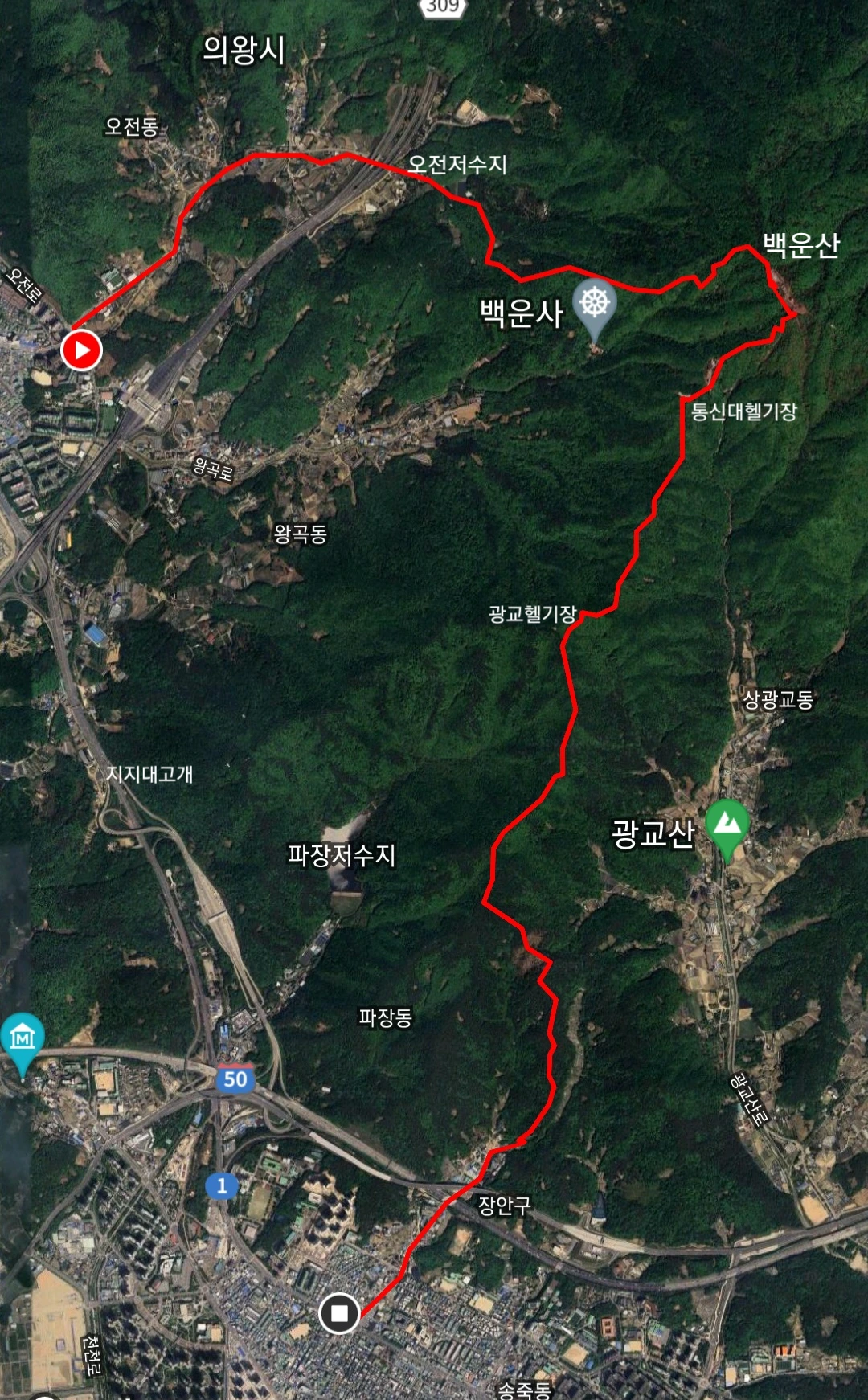This screenshot has width=868, height=1400.
Task: Open the 백운사 temple pin
Action: [x=595, y=305]
